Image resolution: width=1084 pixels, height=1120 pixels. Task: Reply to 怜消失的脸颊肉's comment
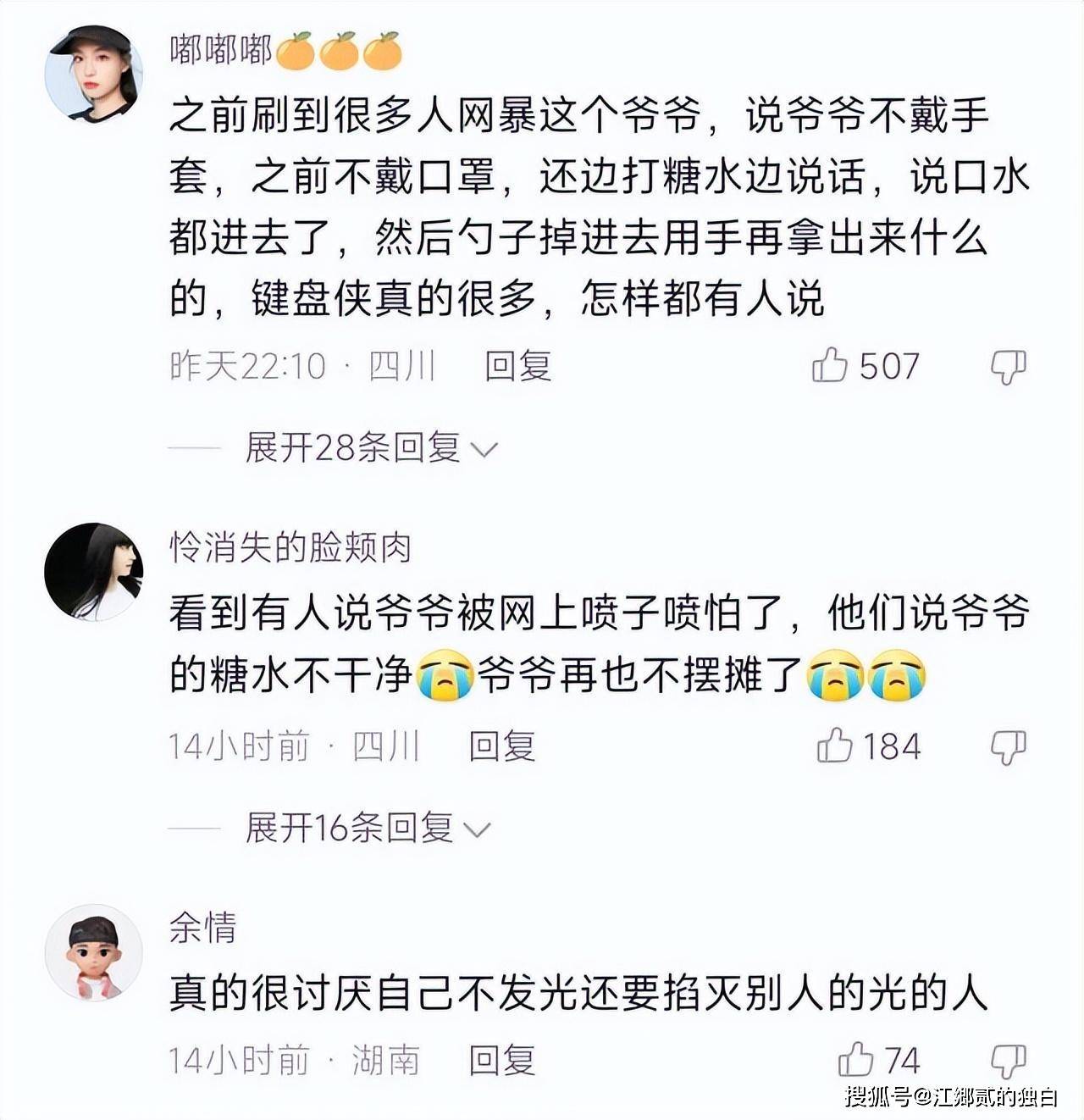502,746
